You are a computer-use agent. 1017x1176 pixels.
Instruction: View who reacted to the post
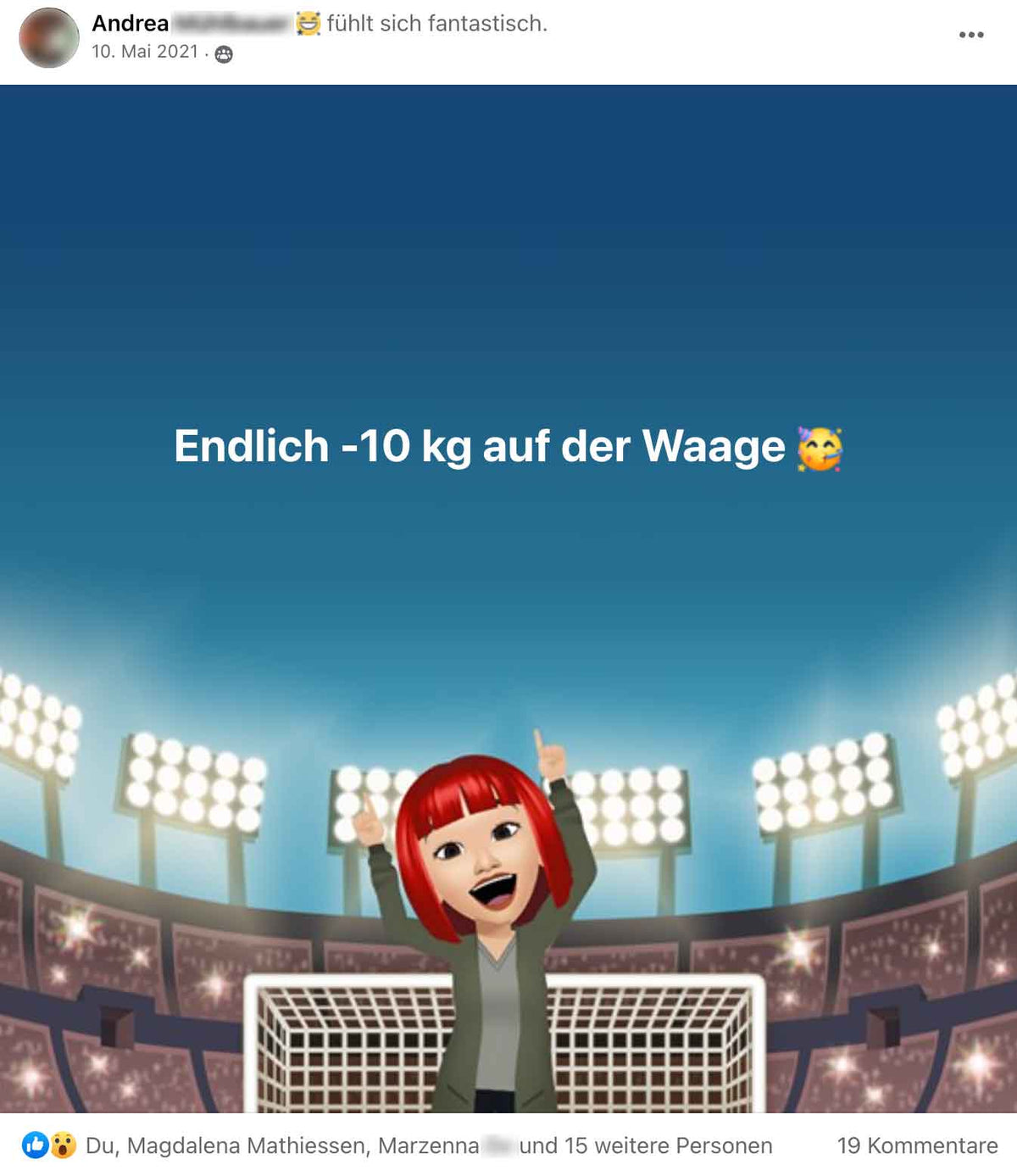click(428, 1145)
